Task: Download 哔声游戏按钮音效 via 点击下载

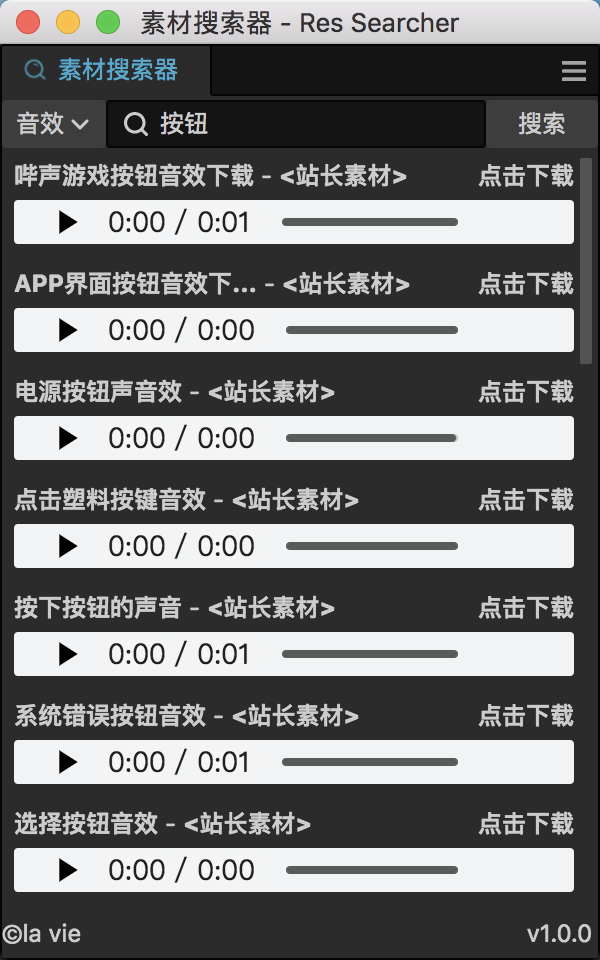Action: pos(526,176)
